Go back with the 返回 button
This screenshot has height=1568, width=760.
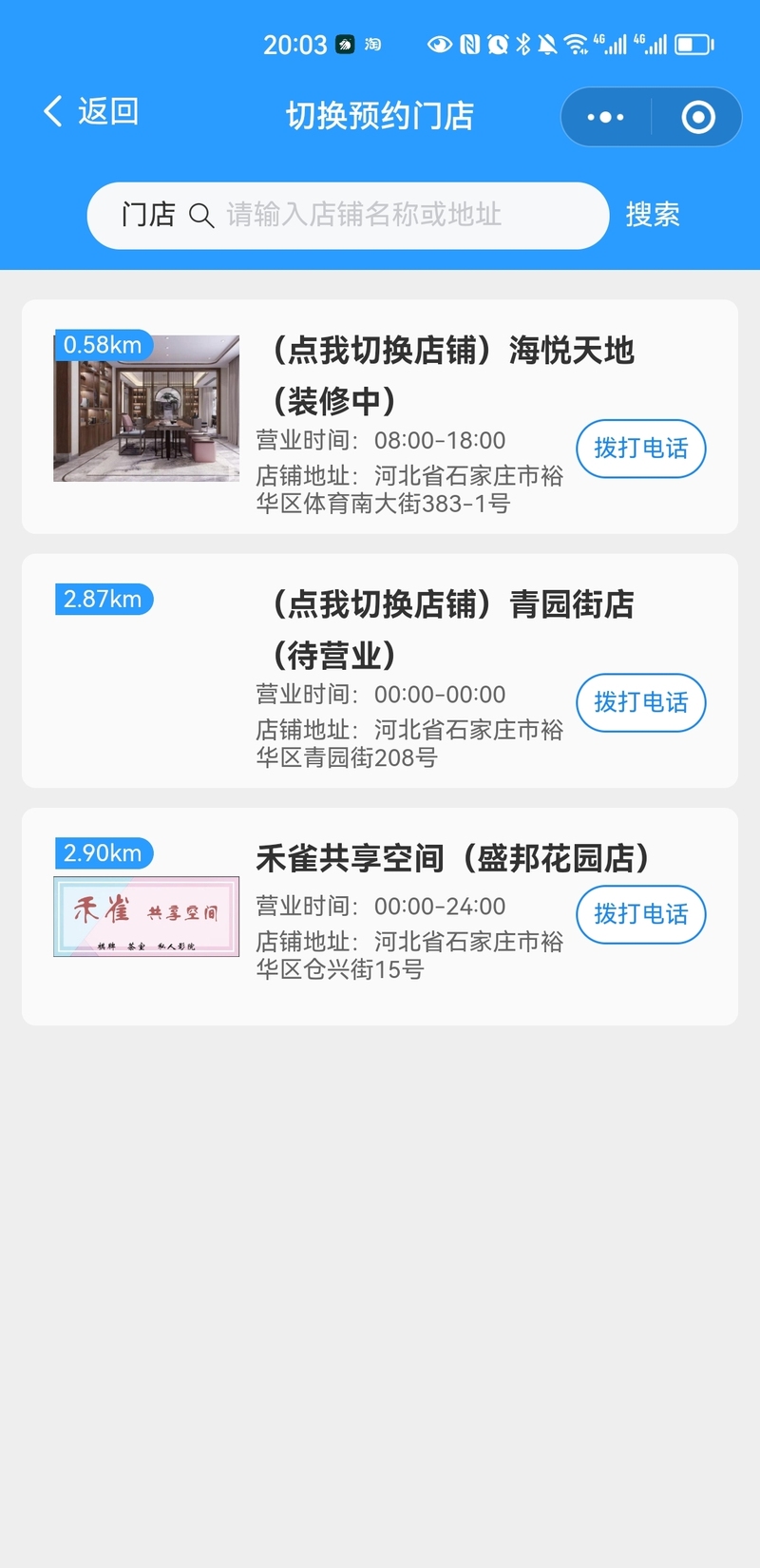(x=91, y=112)
